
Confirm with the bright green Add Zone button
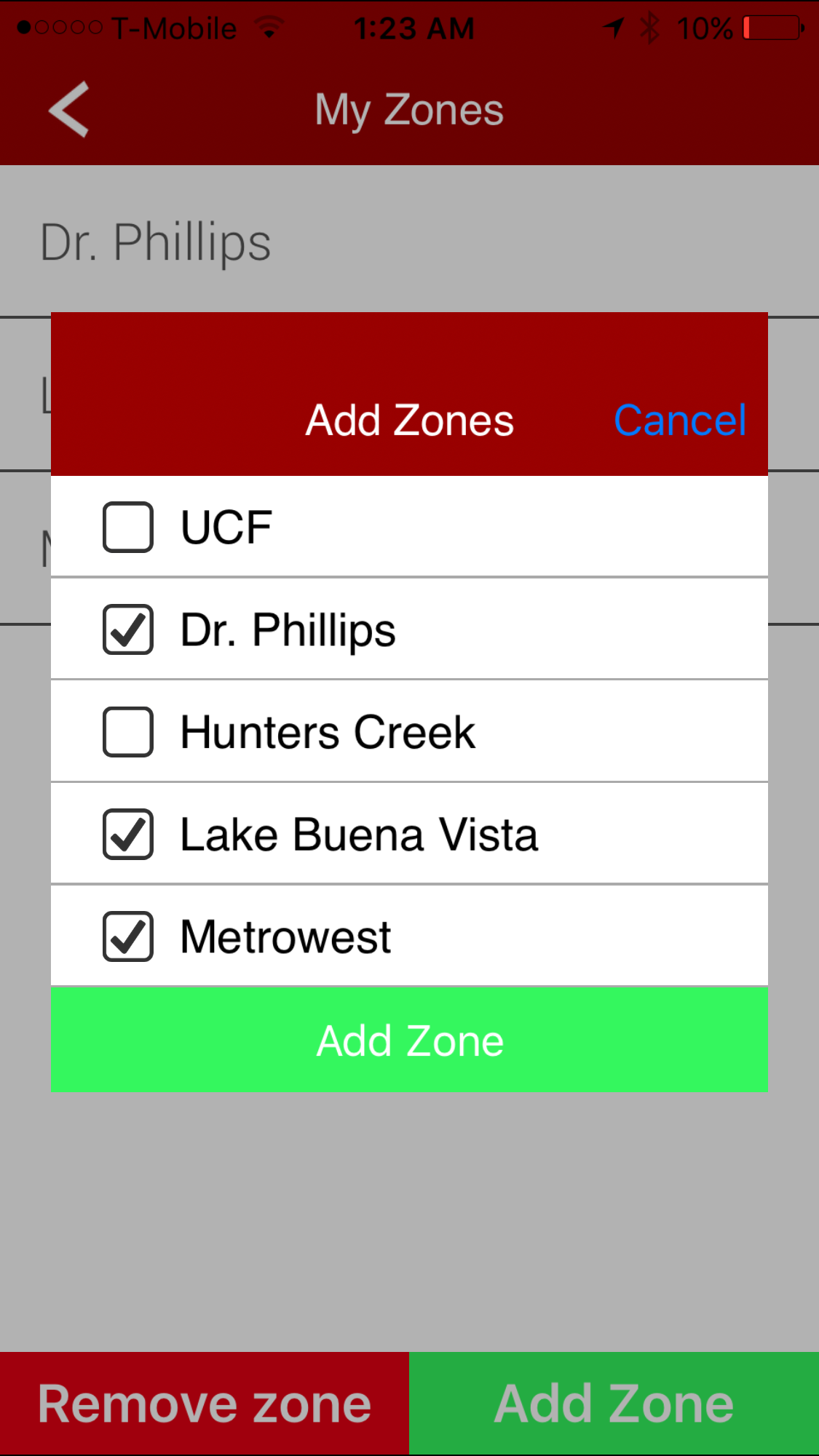[x=409, y=1040]
